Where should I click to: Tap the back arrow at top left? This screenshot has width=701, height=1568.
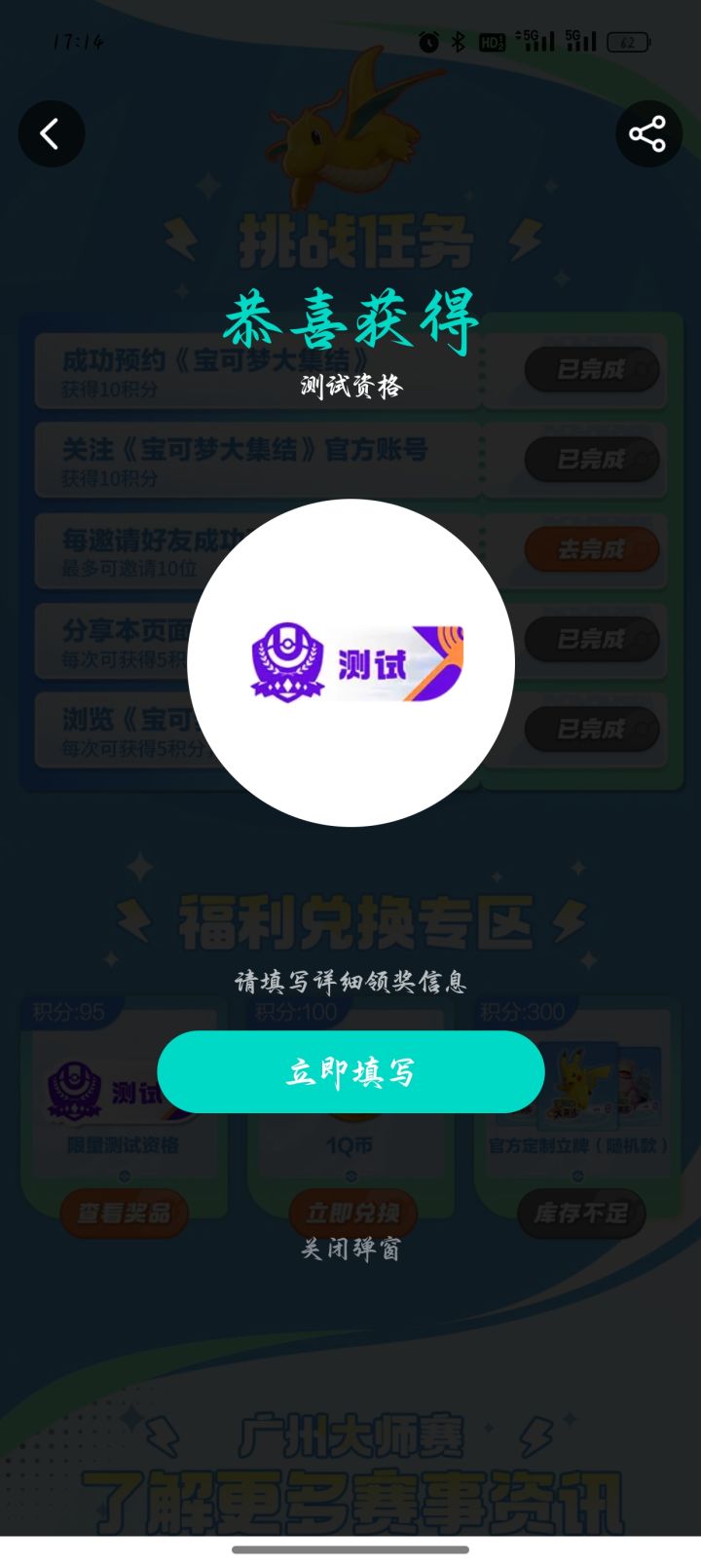coord(51,133)
